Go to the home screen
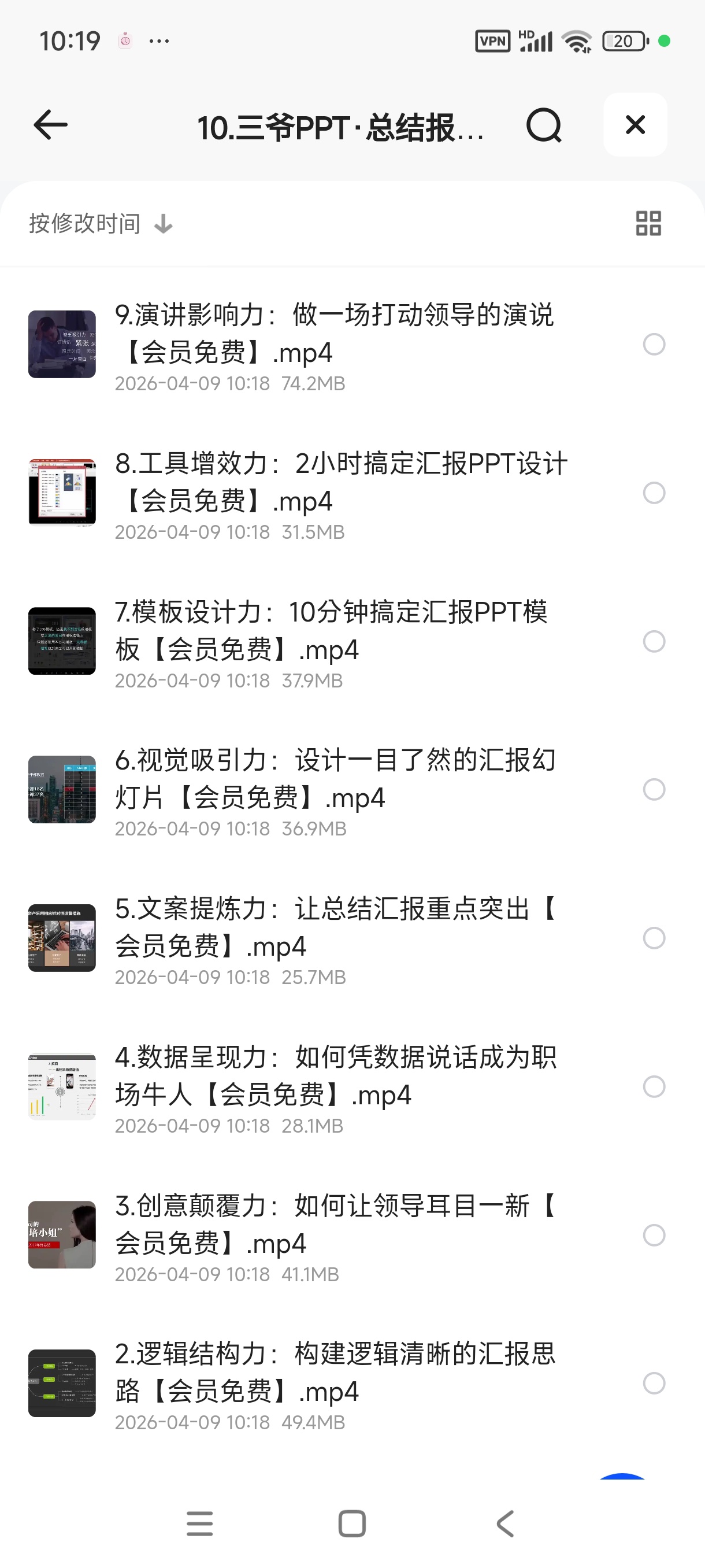This screenshot has width=705, height=1568. coord(352,1523)
